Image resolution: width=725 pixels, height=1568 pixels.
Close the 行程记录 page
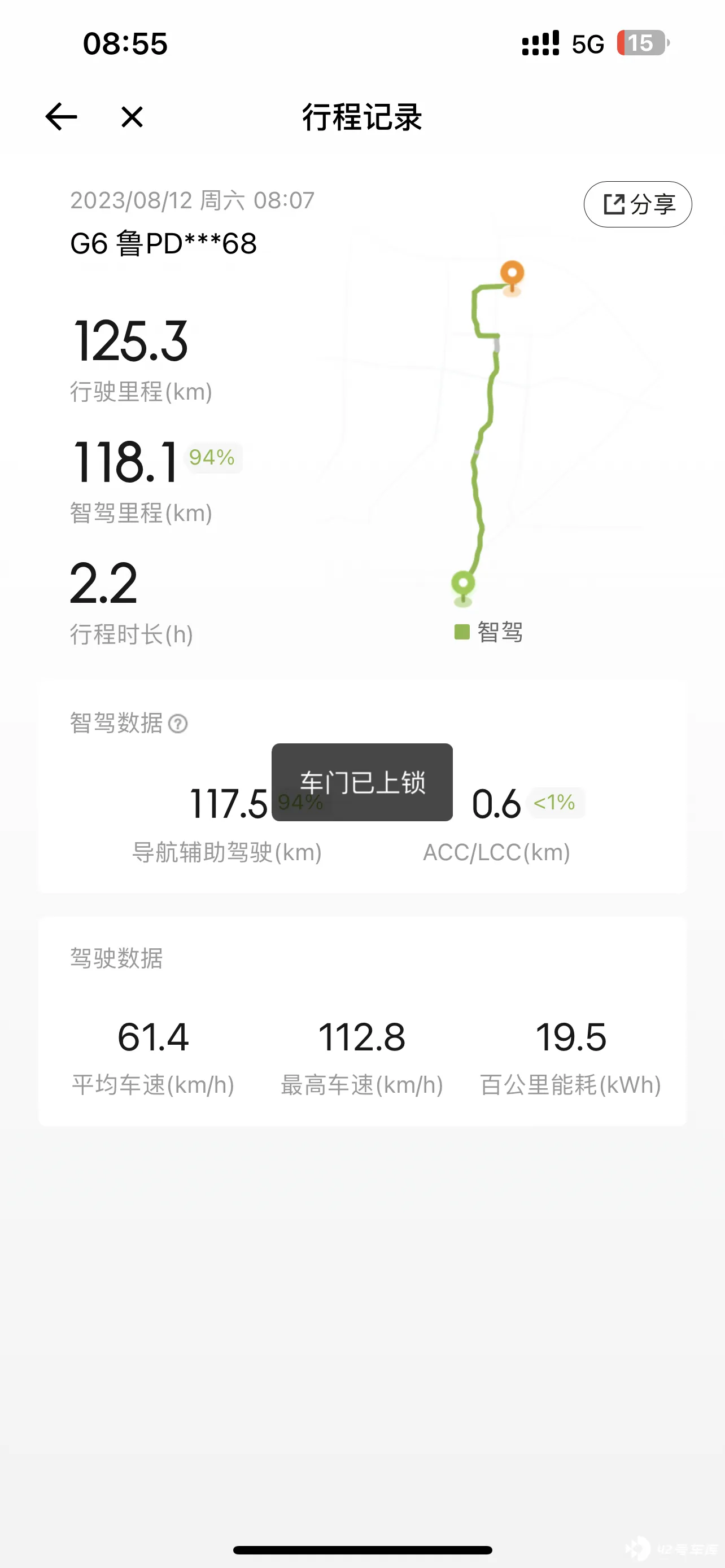132,117
